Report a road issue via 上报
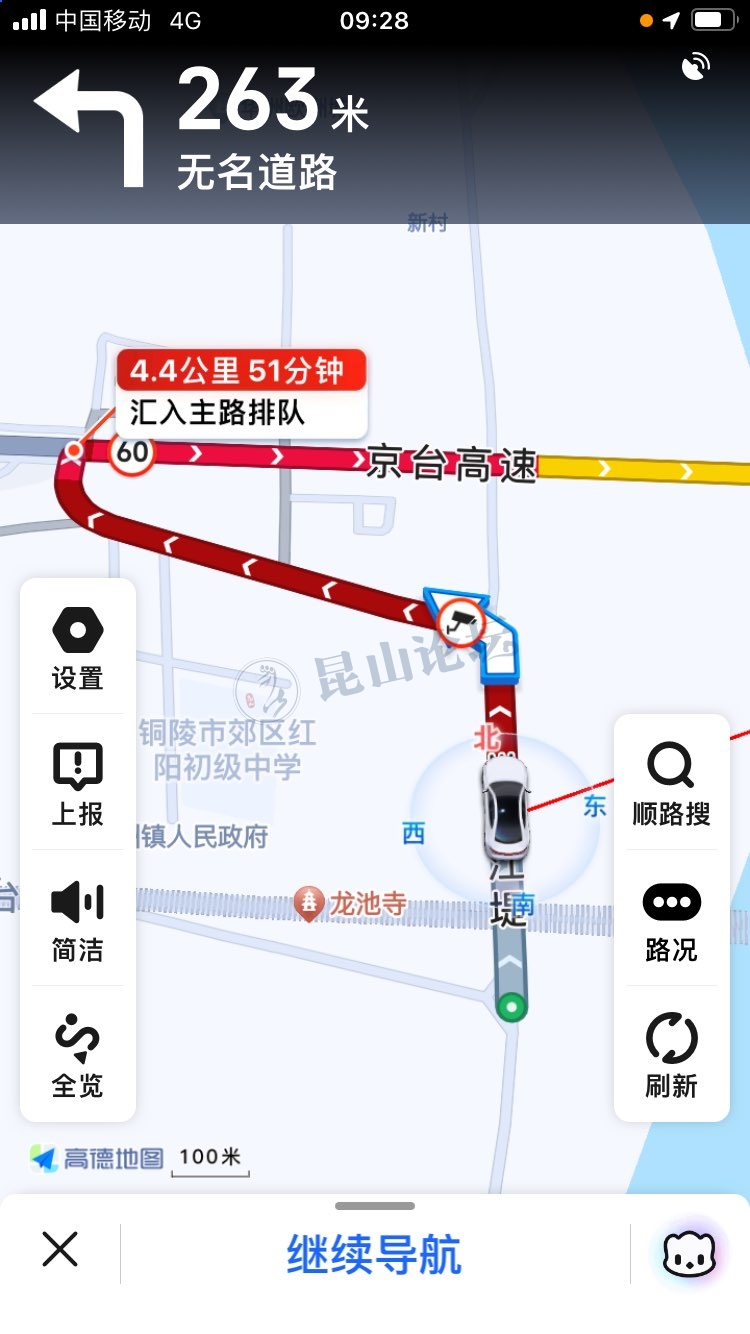This screenshot has height=1334, width=750. click(78, 784)
